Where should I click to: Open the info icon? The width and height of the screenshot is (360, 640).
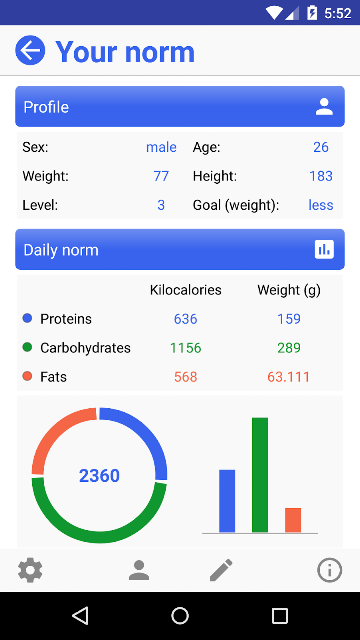tap(330, 570)
